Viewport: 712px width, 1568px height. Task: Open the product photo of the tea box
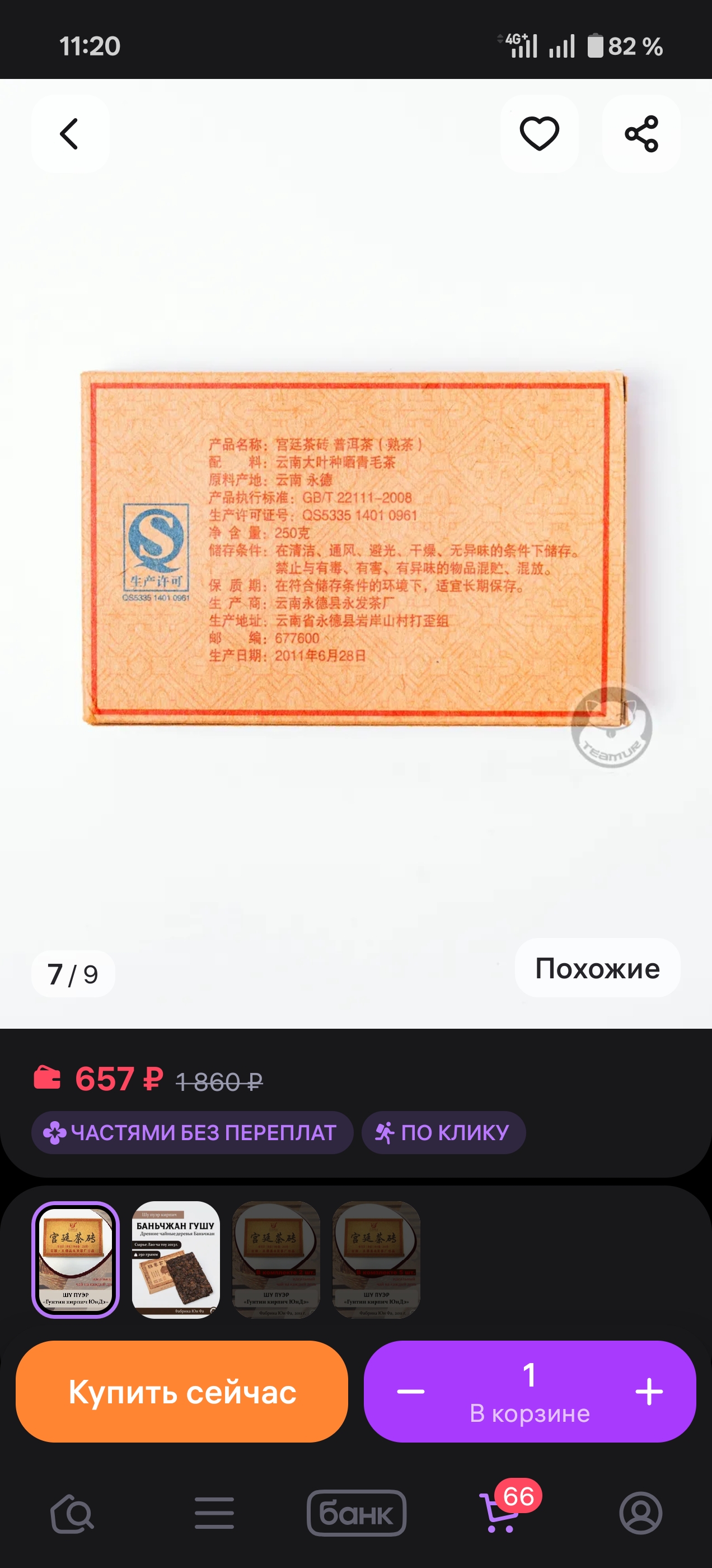356,548
